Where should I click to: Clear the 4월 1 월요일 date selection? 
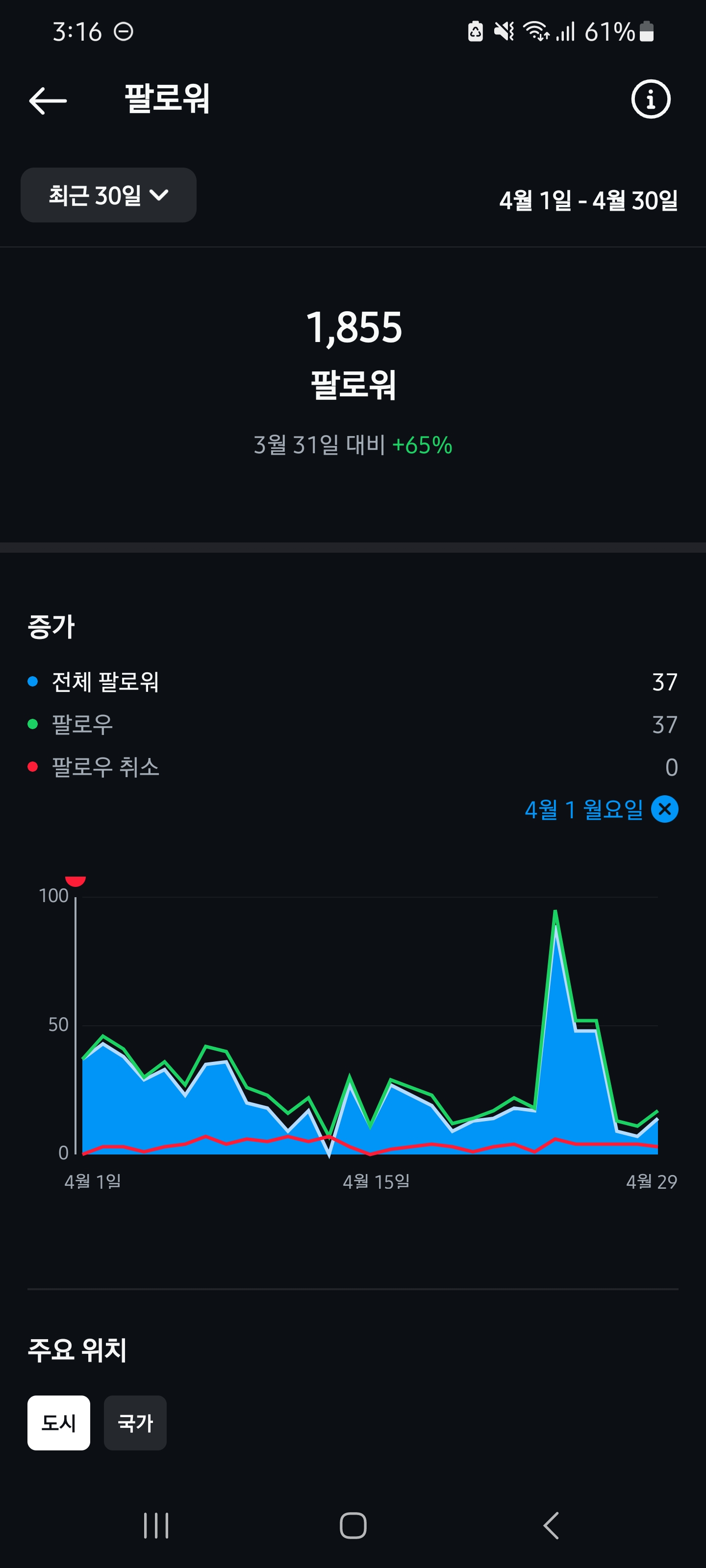pos(665,809)
